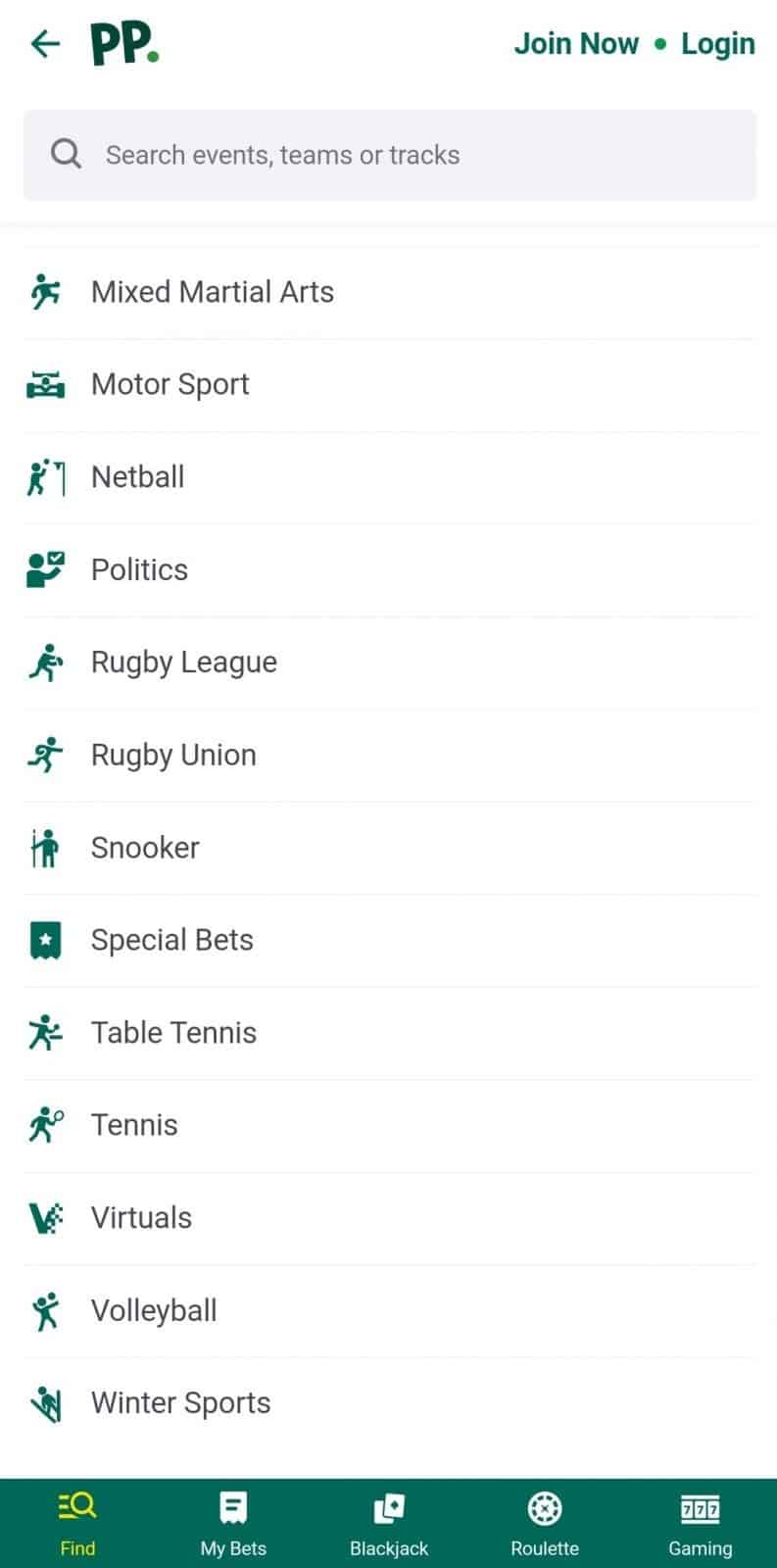
Task: Open Special Bets
Action: (390, 941)
